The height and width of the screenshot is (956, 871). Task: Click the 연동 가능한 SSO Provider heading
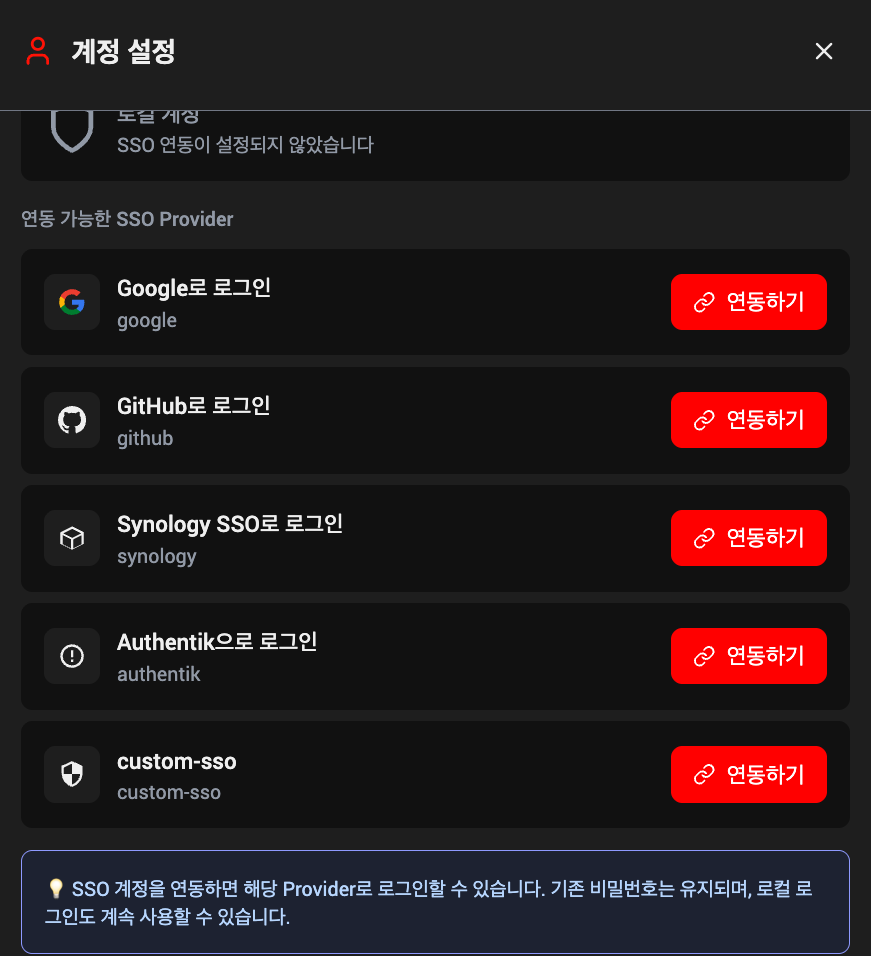point(127,219)
